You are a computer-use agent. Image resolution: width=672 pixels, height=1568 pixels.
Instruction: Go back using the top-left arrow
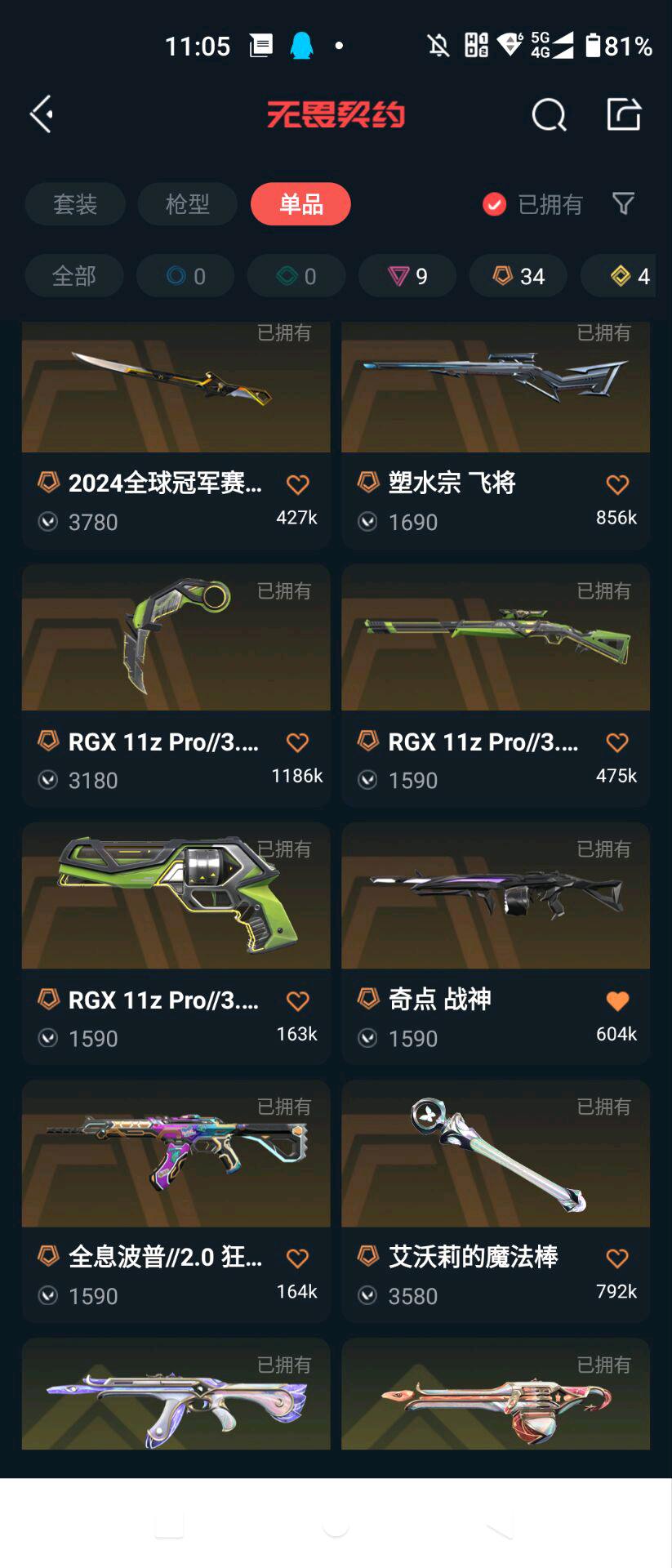coord(42,114)
